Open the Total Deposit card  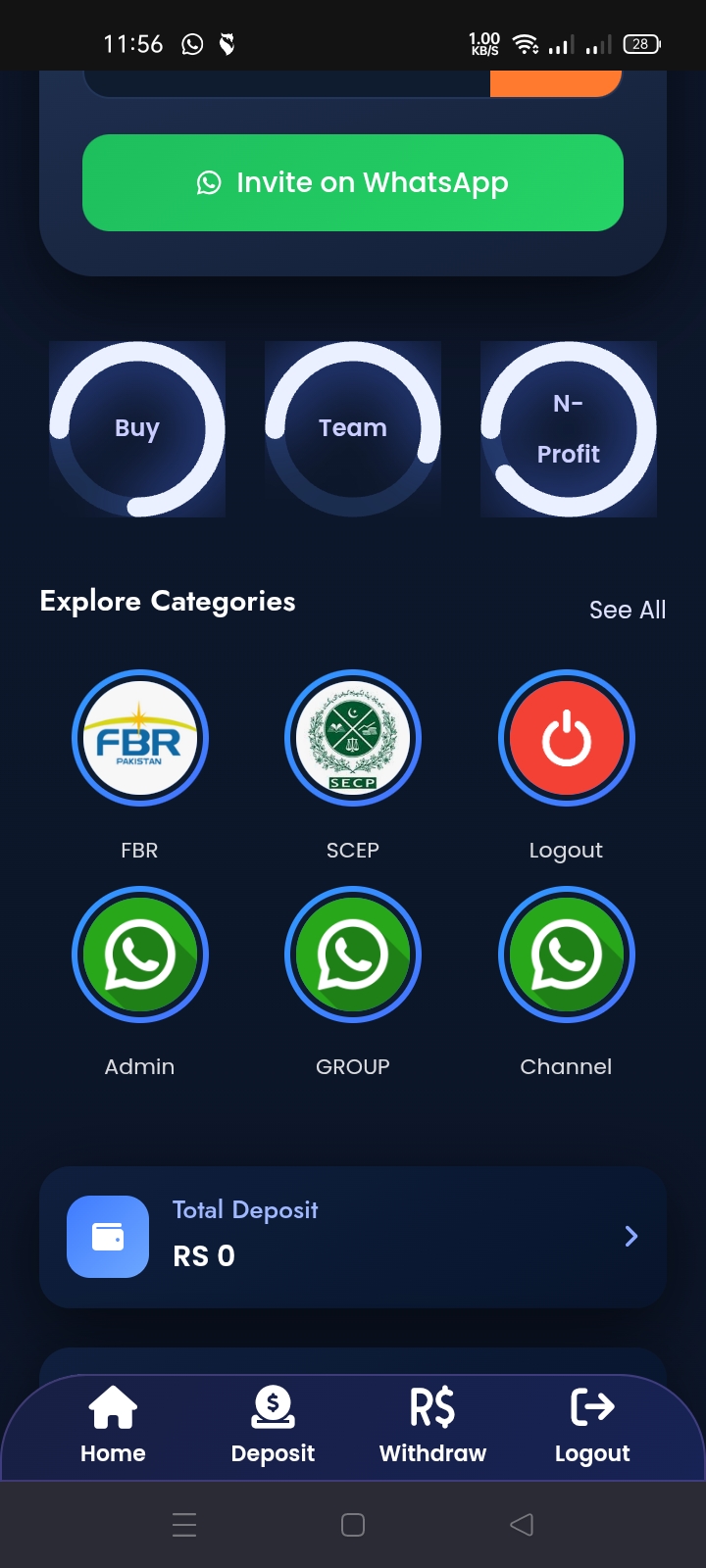(x=353, y=1237)
